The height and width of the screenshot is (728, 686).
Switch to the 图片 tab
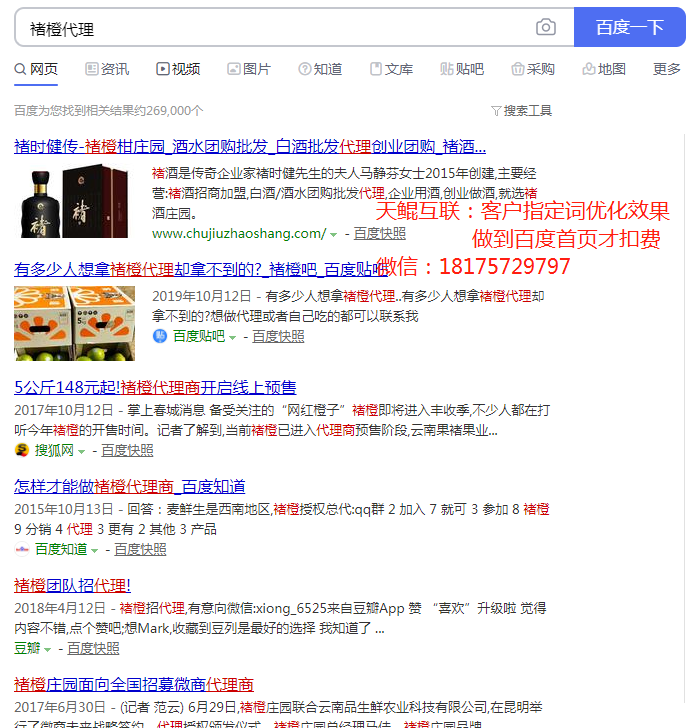pyautogui.click(x=249, y=69)
